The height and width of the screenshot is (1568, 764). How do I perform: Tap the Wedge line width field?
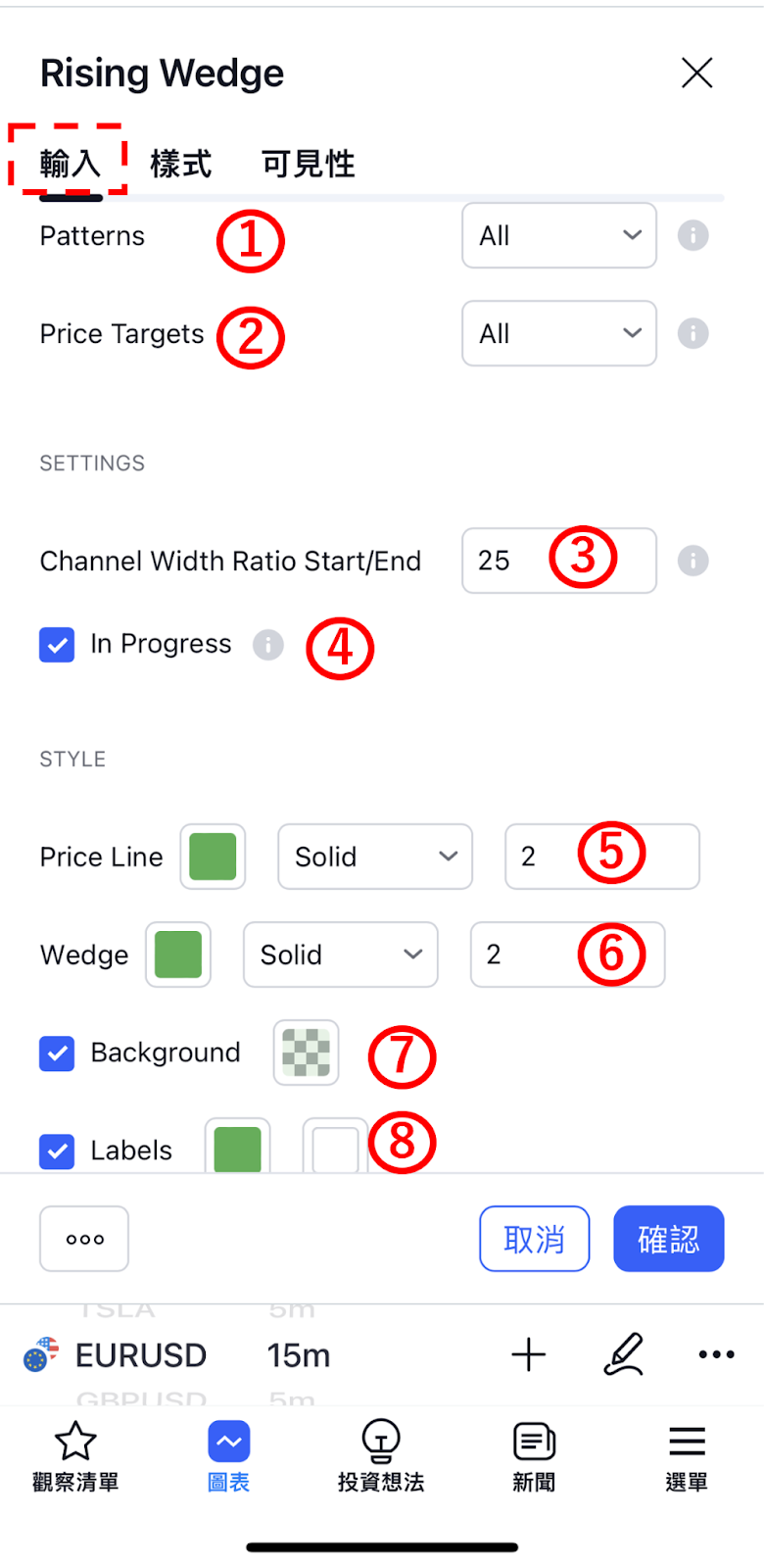tap(567, 955)
